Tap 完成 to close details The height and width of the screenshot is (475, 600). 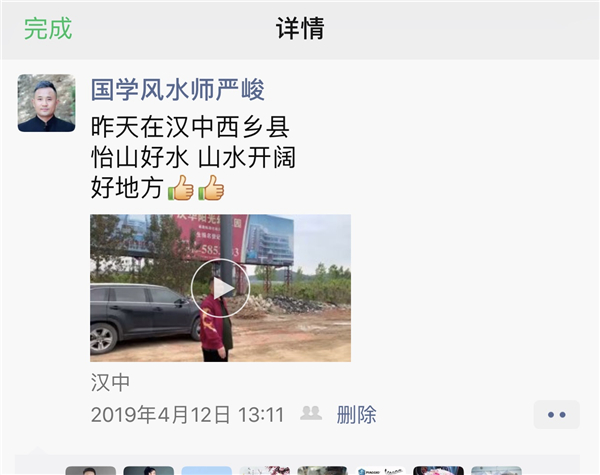tap(48, 29)
